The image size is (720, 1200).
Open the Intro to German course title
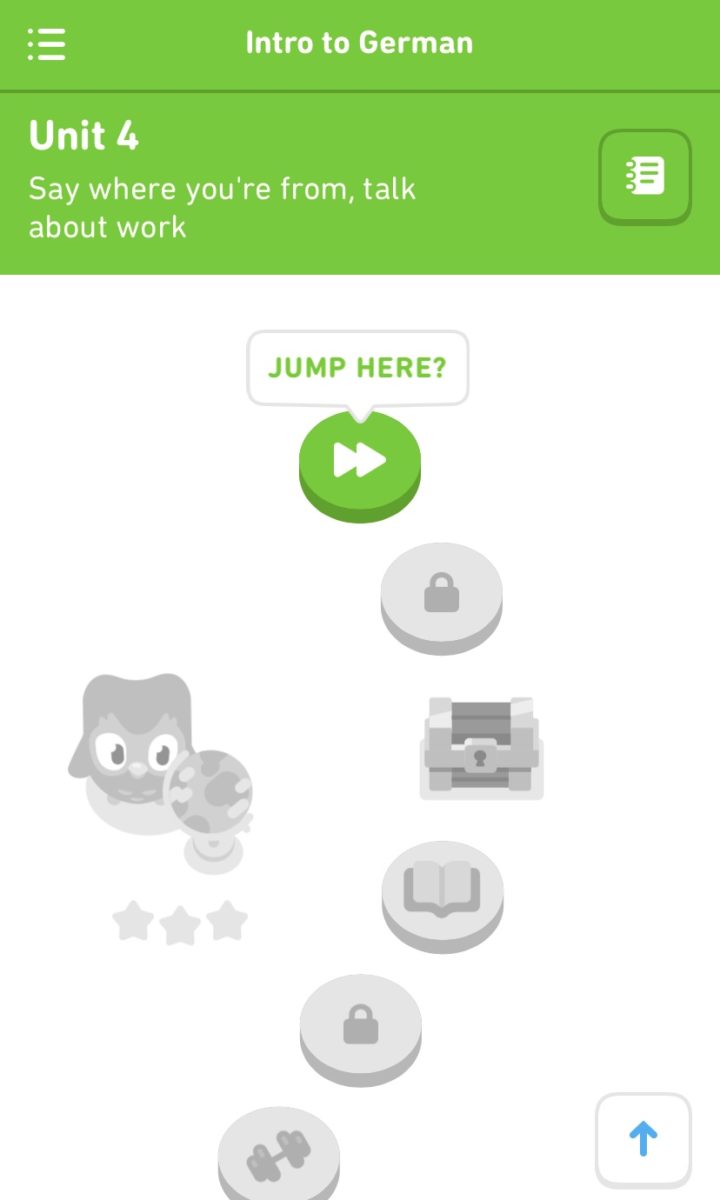tap(360, 42)
